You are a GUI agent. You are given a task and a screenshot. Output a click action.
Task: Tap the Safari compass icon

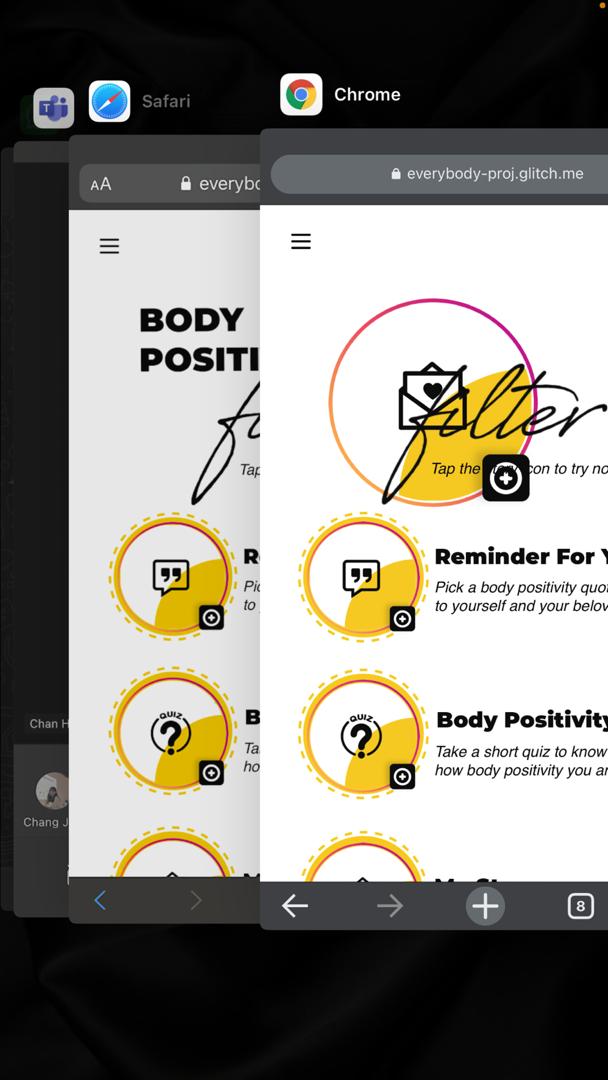point(109,101)
